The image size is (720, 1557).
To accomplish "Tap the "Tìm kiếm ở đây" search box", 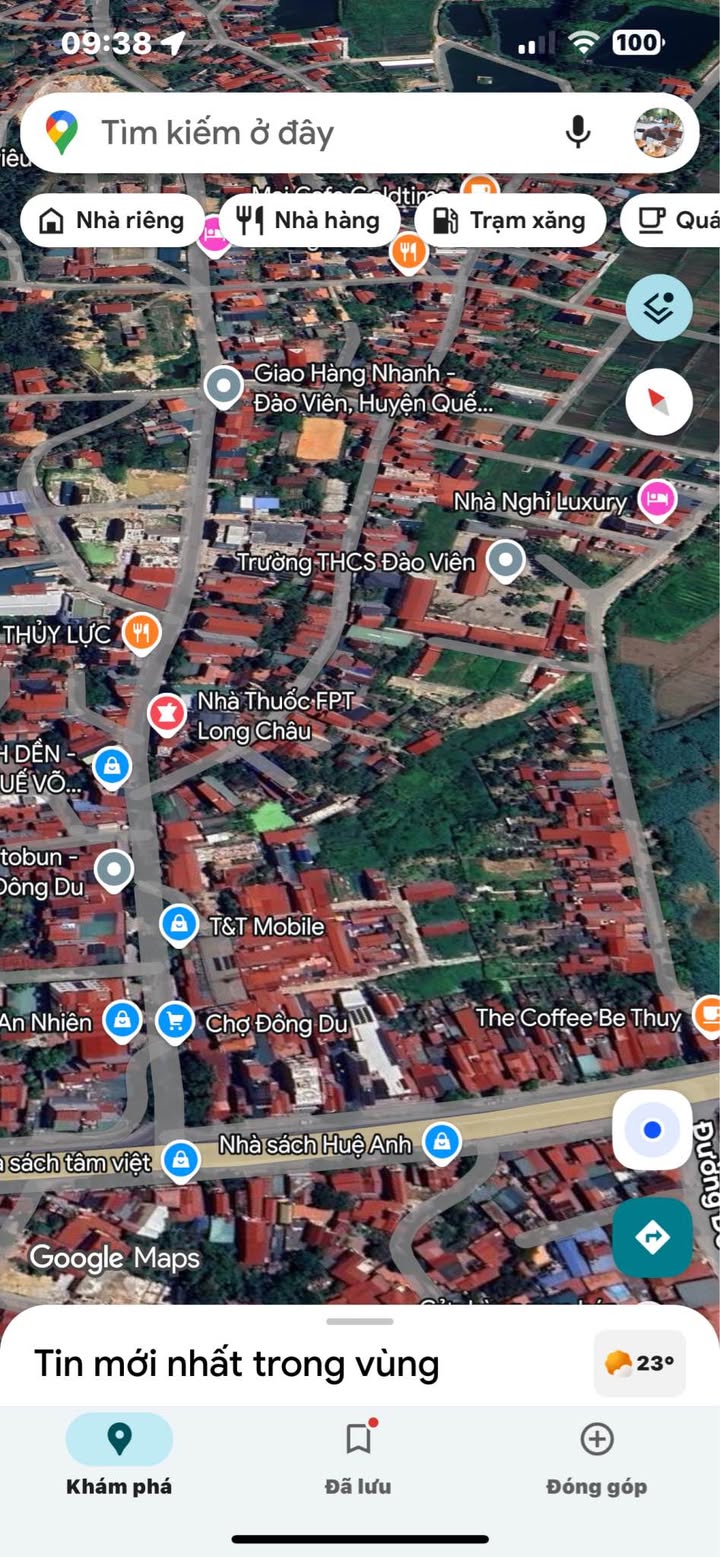I will [x=300, y=133].
